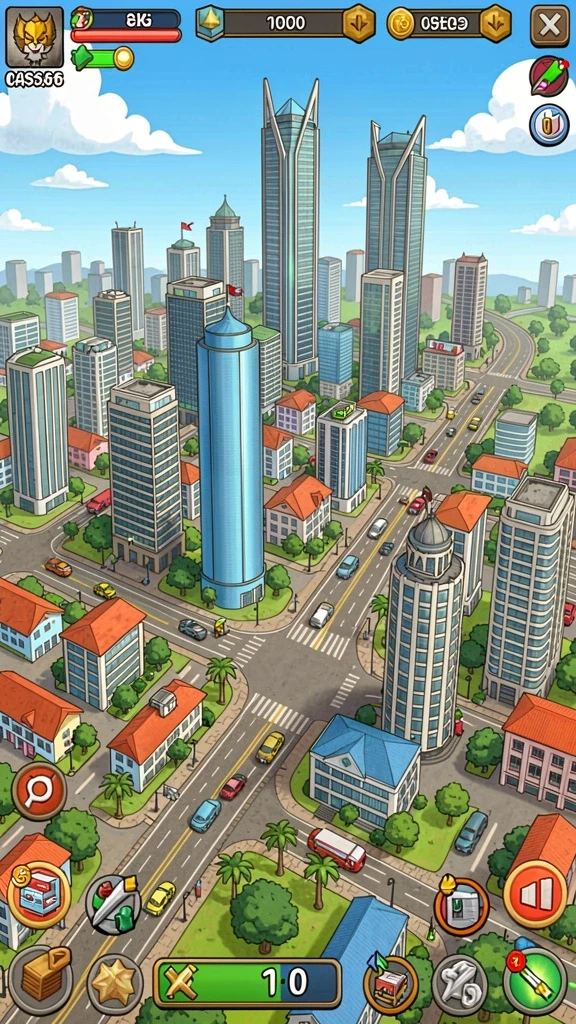The width and height of the screenshot is (576, 1024).
Task: Open the red rocket icon at top
Action: [549, 76]
